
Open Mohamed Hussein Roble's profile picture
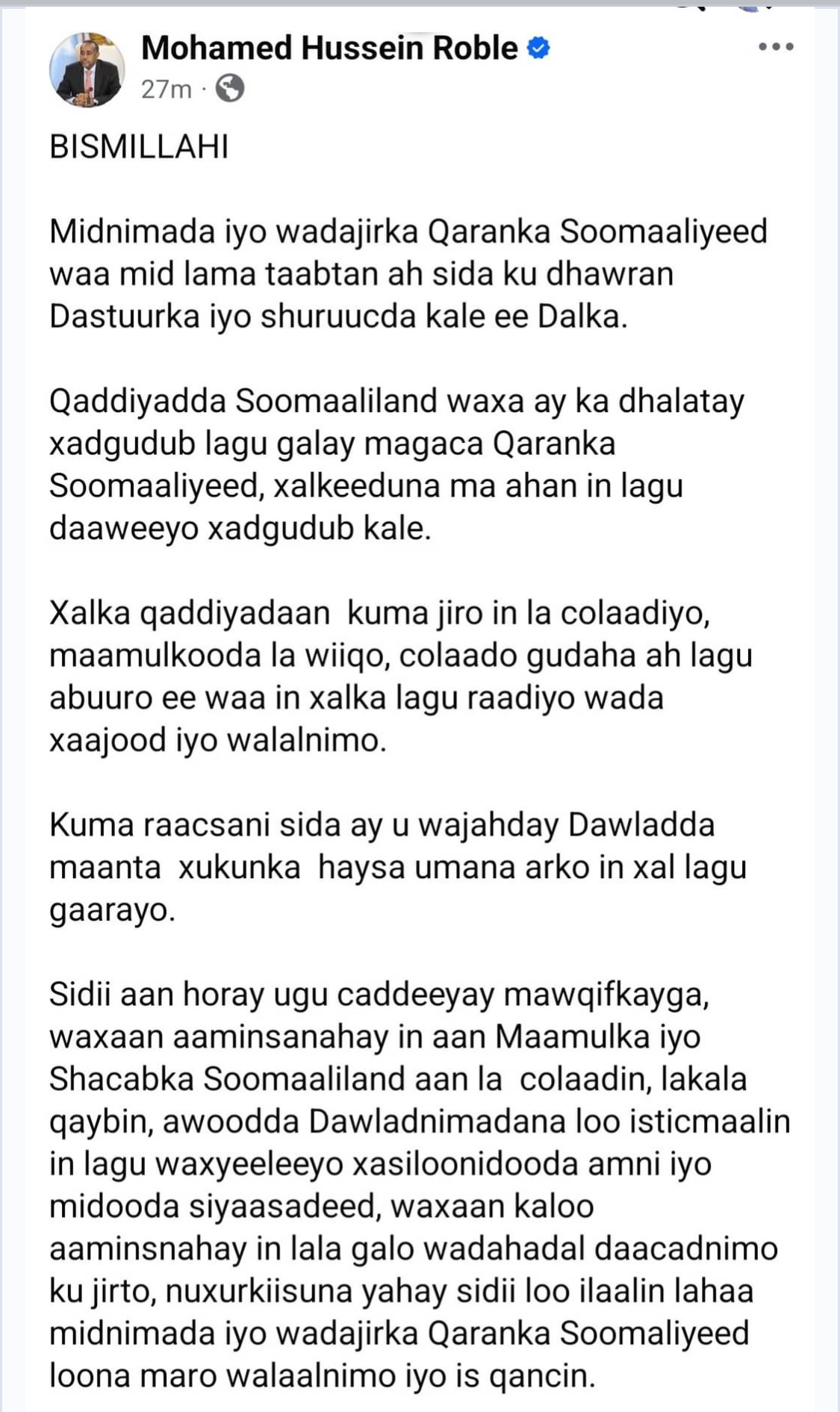(87, 70)
